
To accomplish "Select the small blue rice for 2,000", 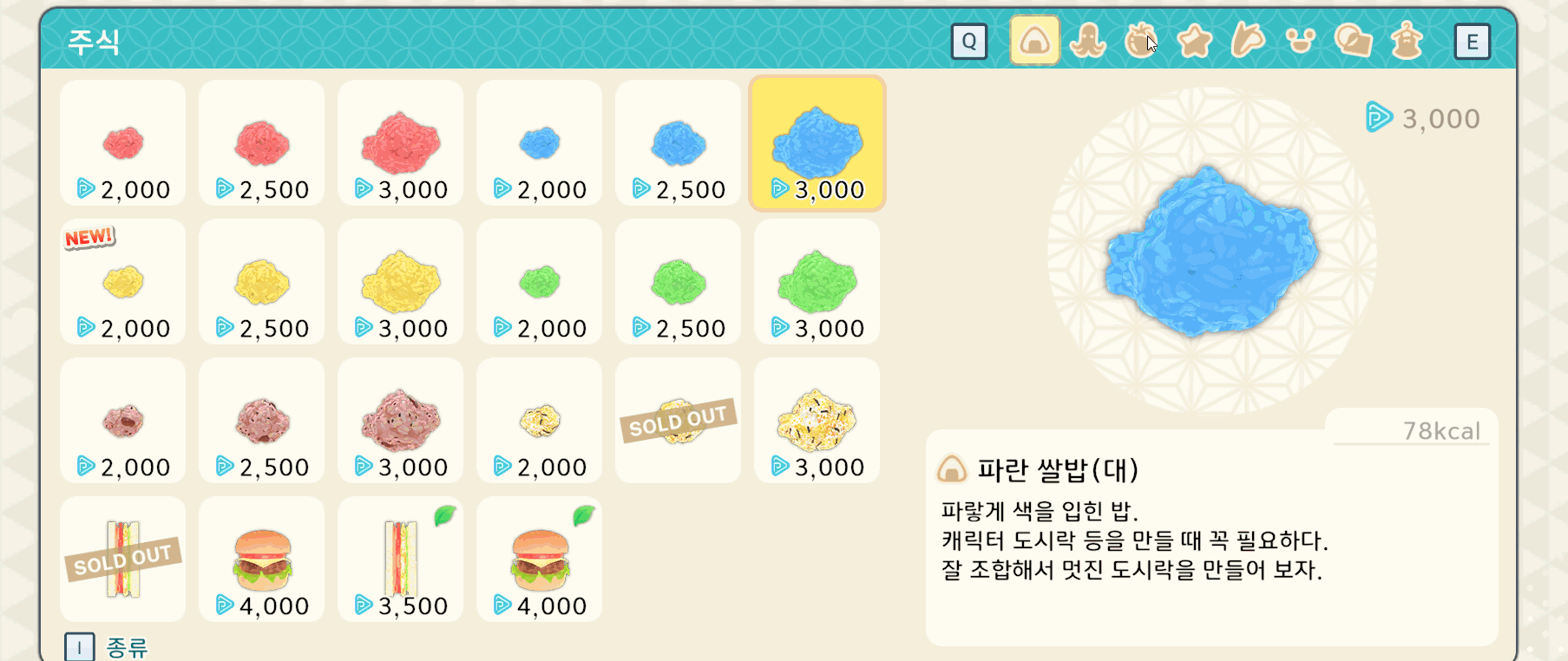I will 539,144.
